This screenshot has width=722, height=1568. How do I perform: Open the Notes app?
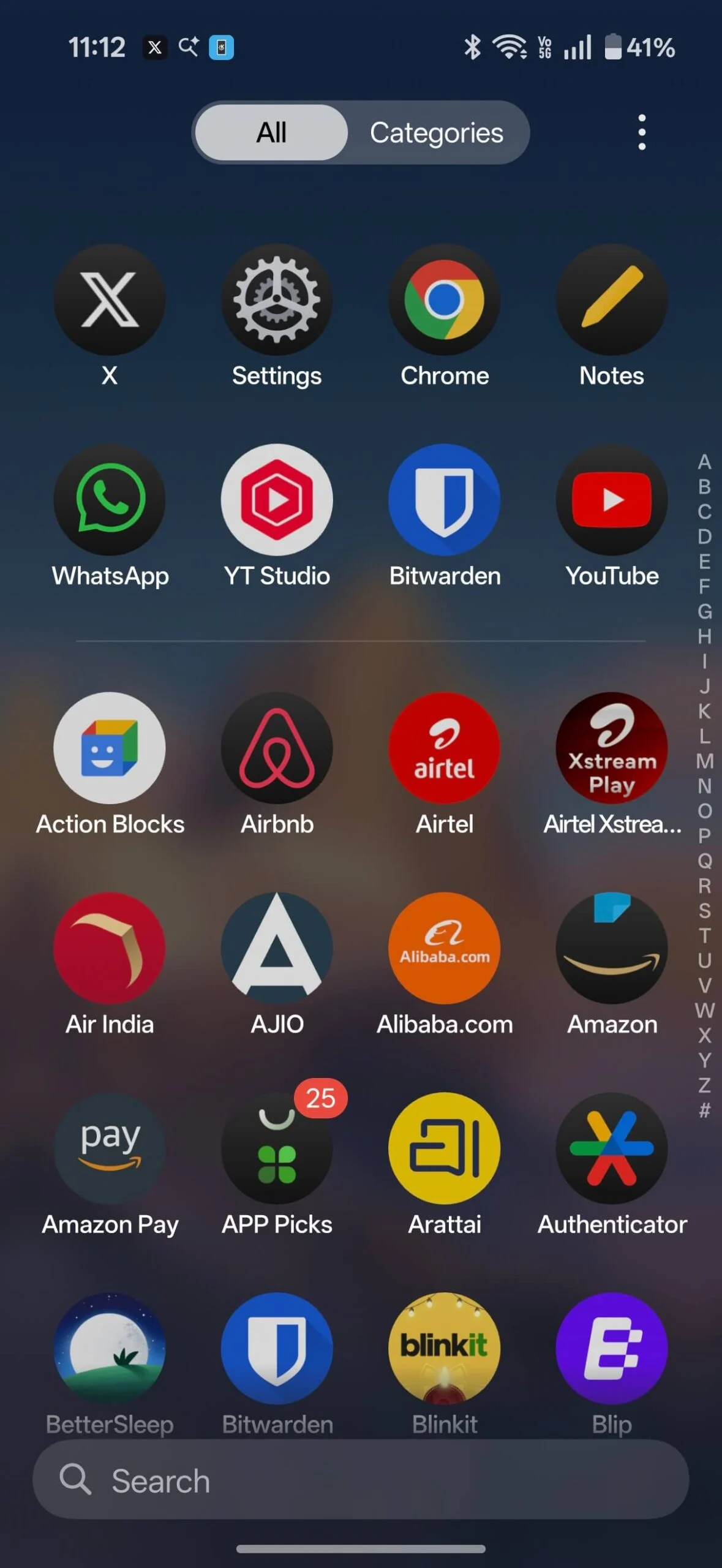click(x=611, y=300)
